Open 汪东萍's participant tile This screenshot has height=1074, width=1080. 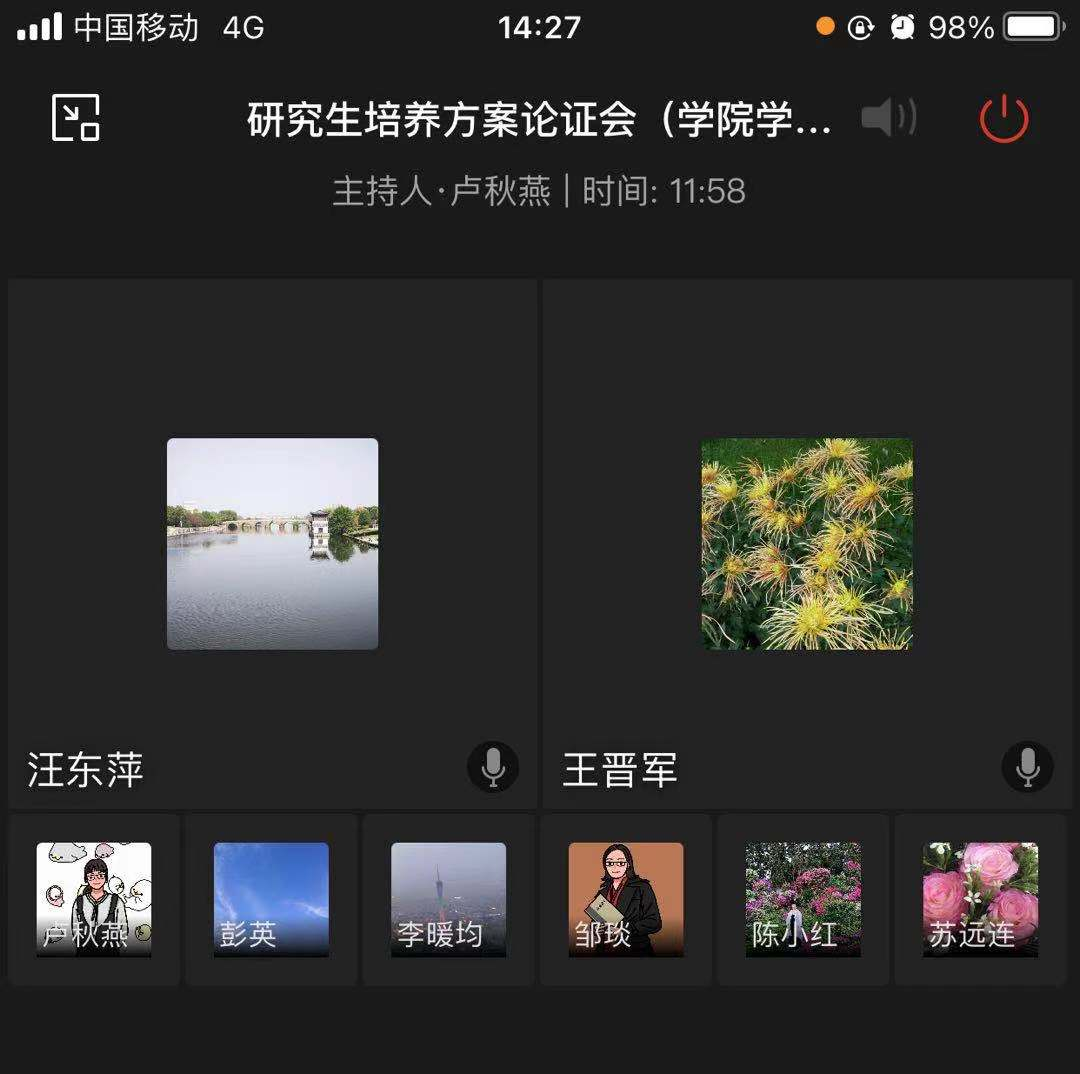[272, 543]
